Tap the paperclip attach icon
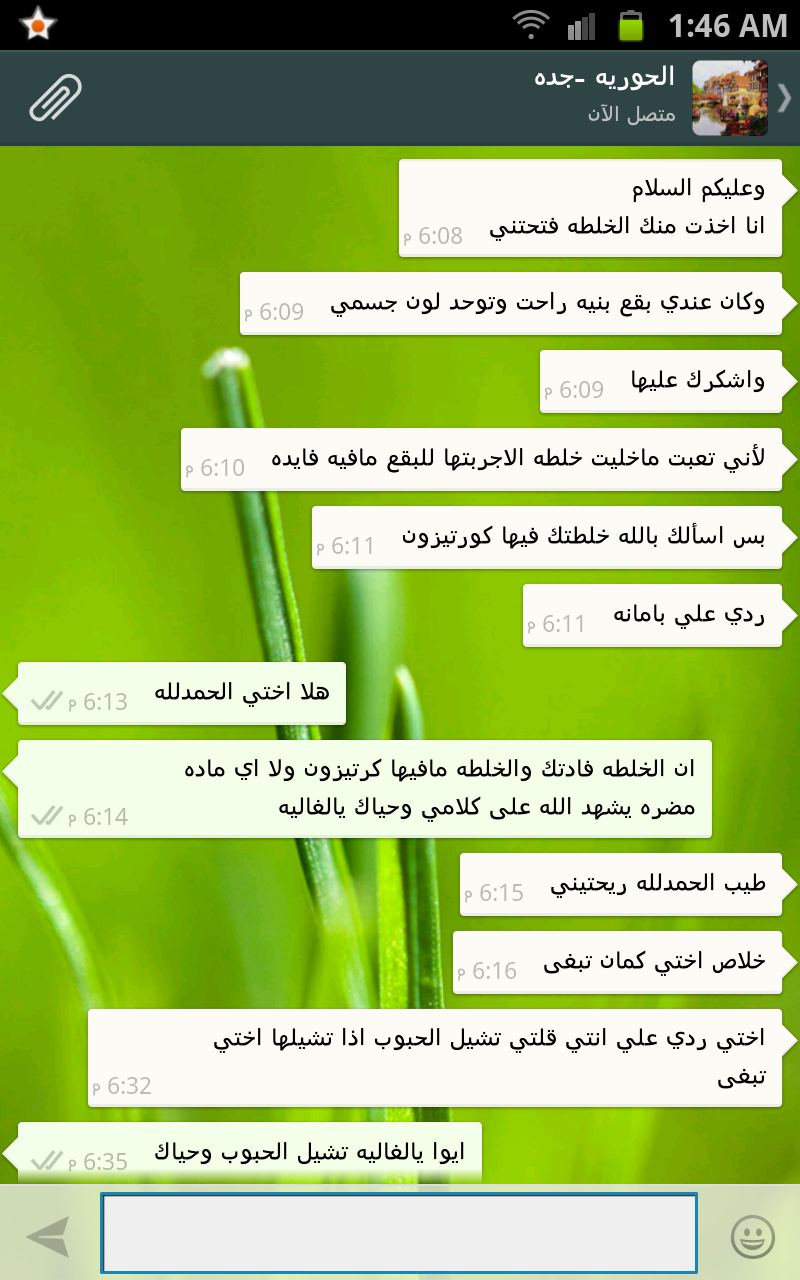The width and height of the screenshot is (800, 1280). (x=55, y=98)
